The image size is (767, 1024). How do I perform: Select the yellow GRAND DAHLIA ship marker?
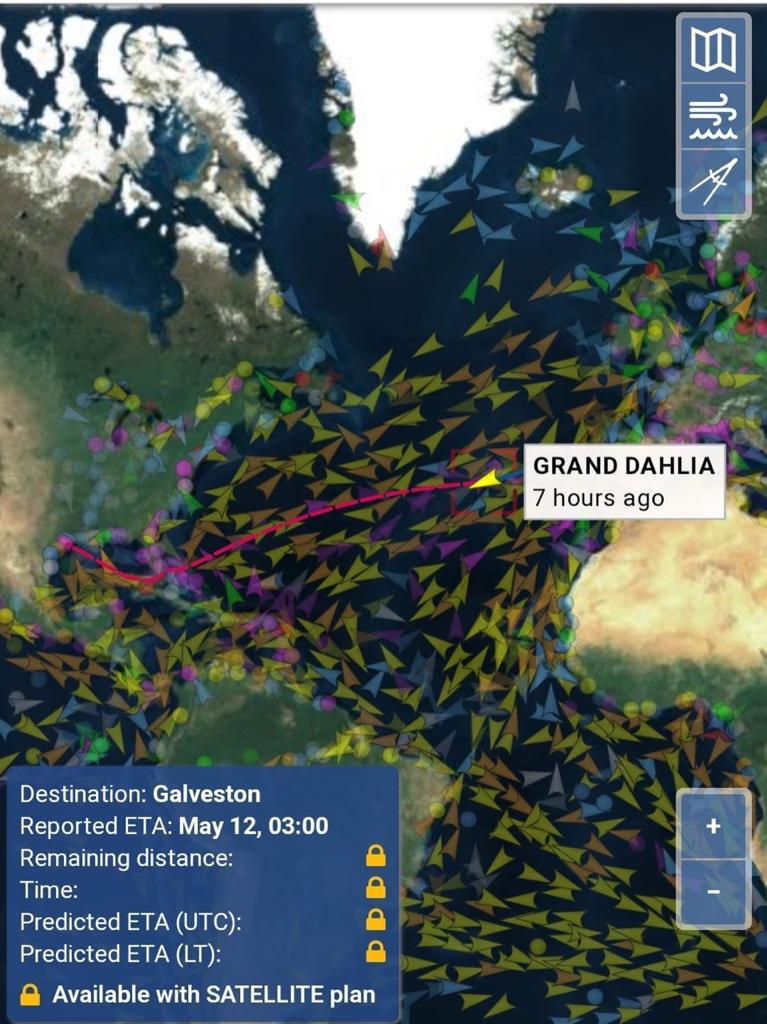click(487, 479)
